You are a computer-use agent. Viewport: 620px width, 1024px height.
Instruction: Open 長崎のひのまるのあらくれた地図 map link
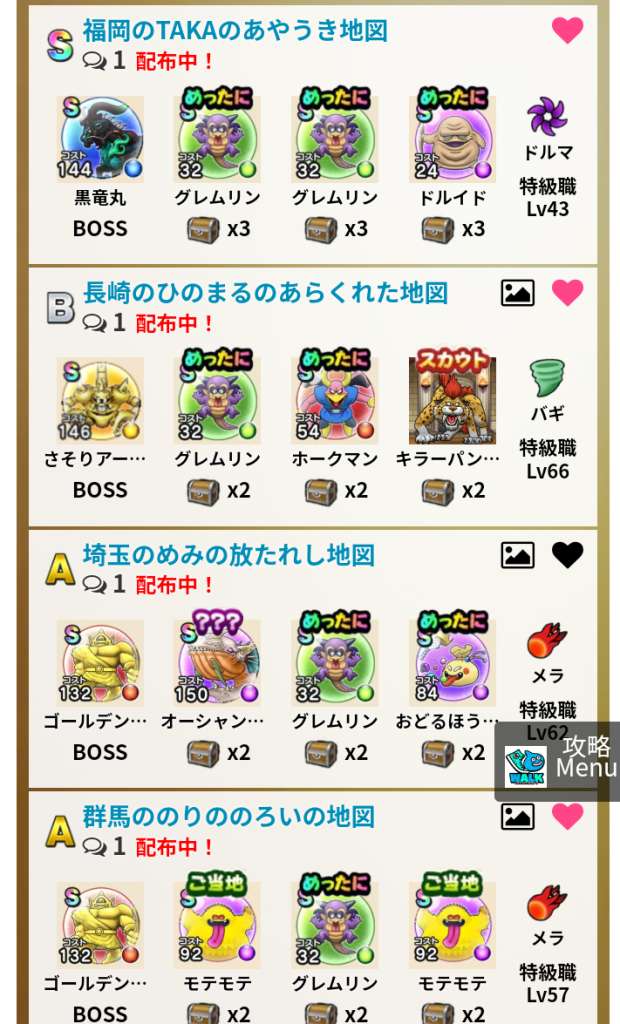(265, 293)
